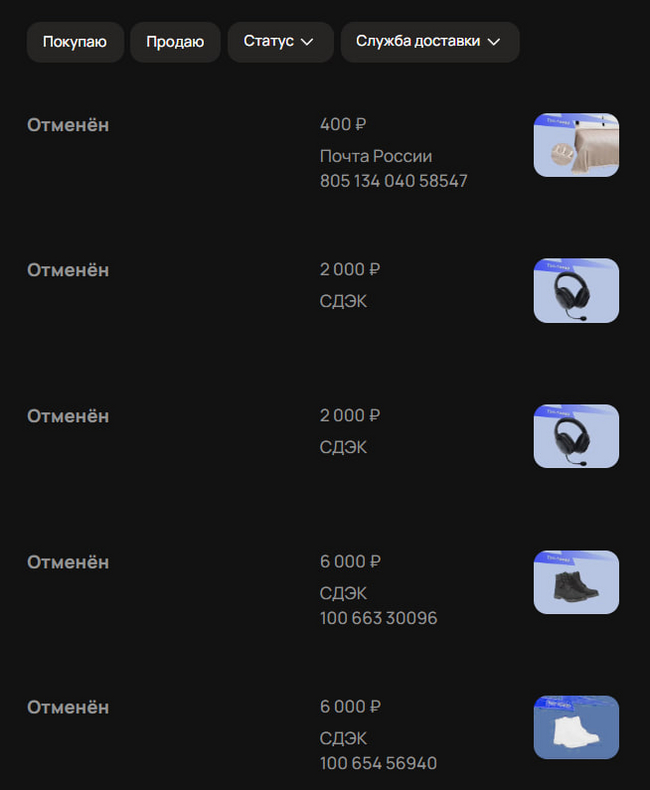The image size is (650, 790).
Task: Select the Покупаю filter chip
Action: tap(75, 42)
